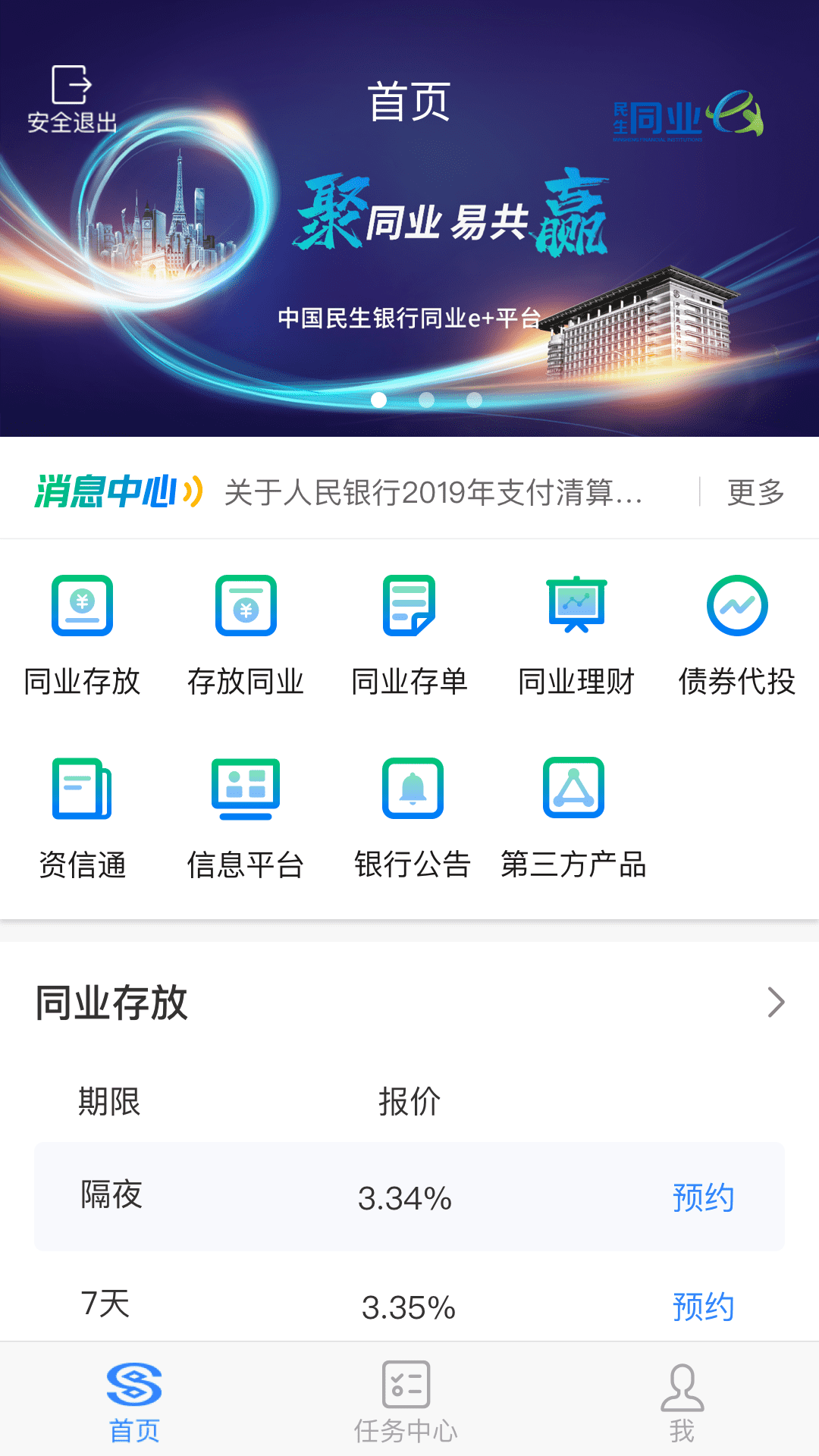The height and width of the screenshot is (1456, 819).
Task: Open the 消息中心 payment clearing notice
Action: pyautogui.click(x=434, y=492)
